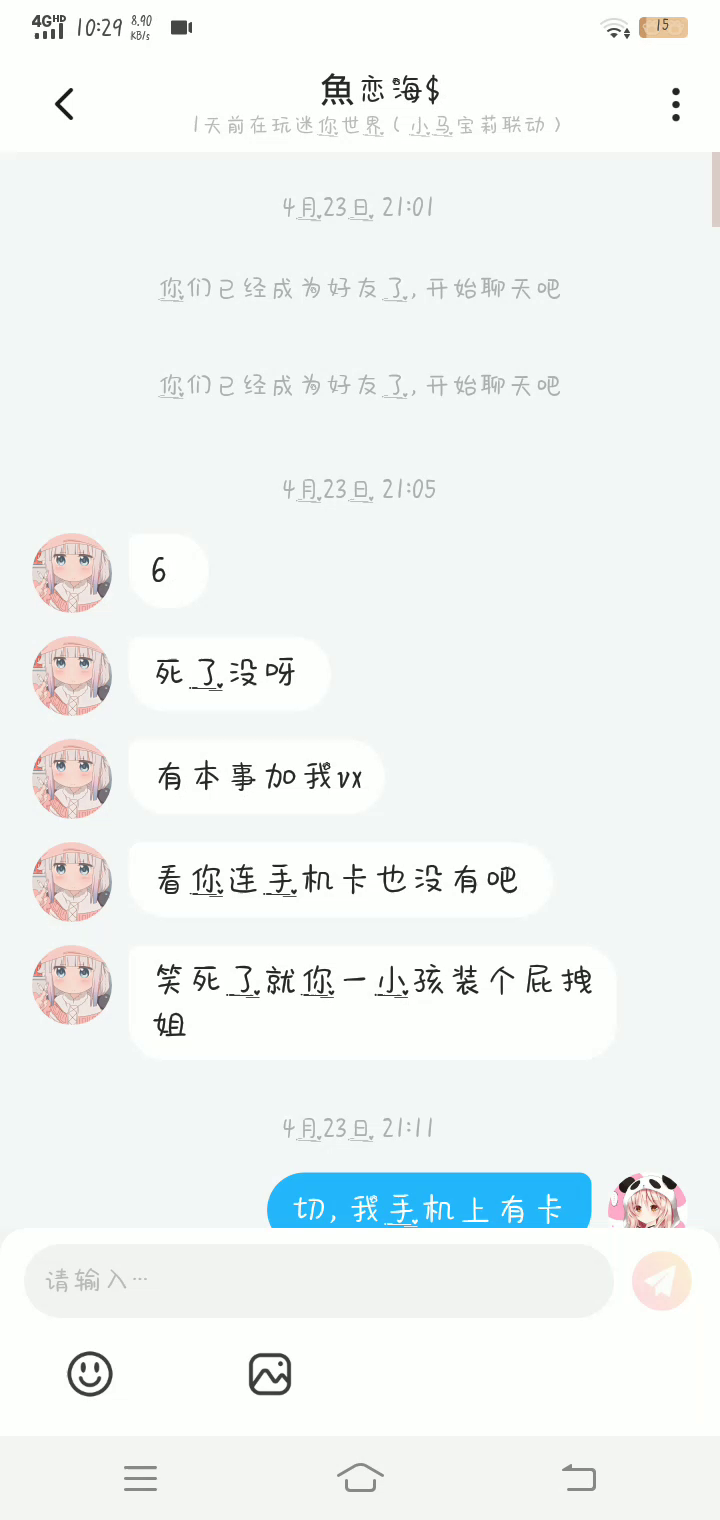Screen dimensions: 720x1520
Task: Attach a picture from the gallery
Action: coord(270,1374)
